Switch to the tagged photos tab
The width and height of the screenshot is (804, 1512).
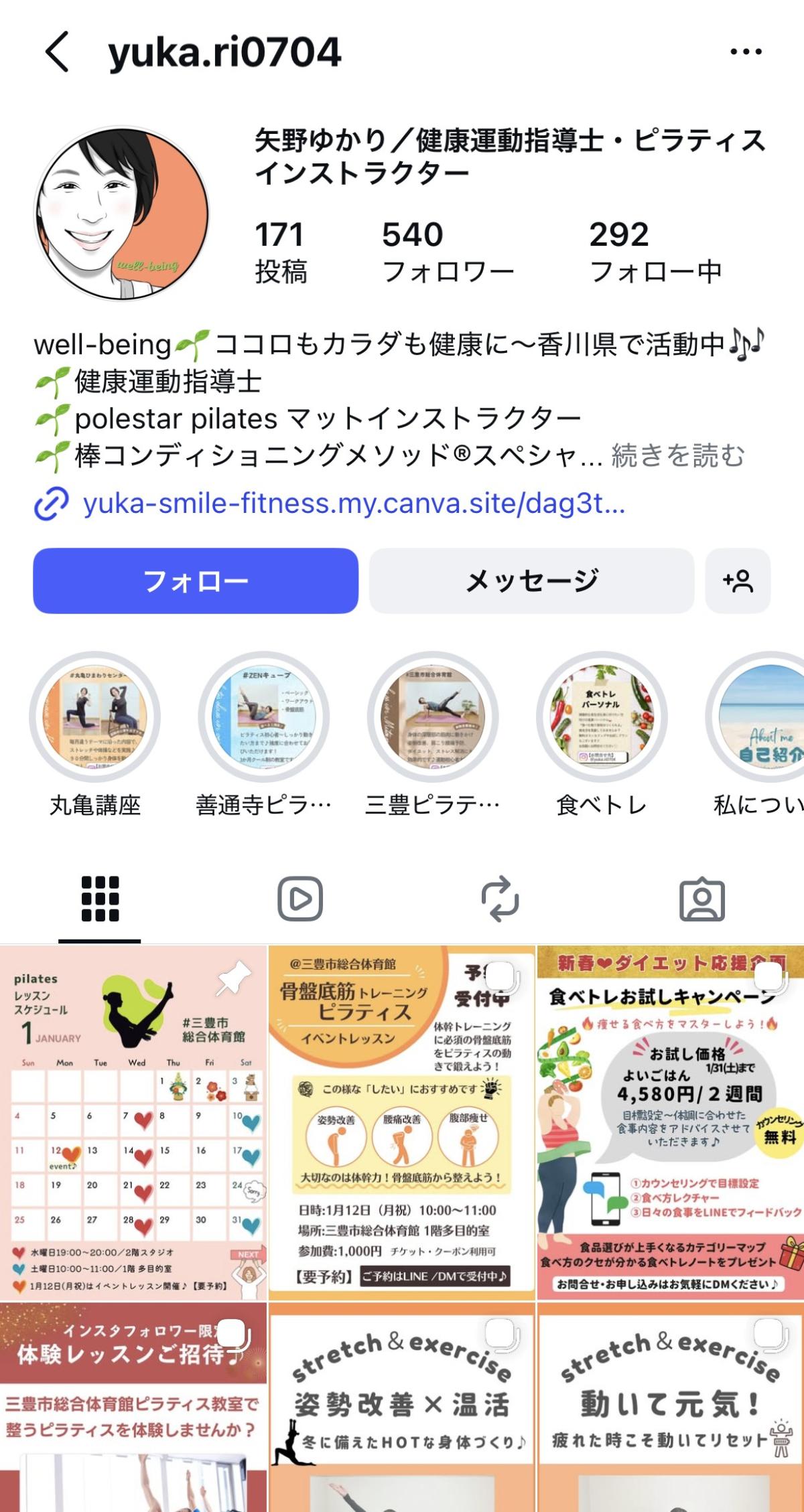tap(702, 899)
